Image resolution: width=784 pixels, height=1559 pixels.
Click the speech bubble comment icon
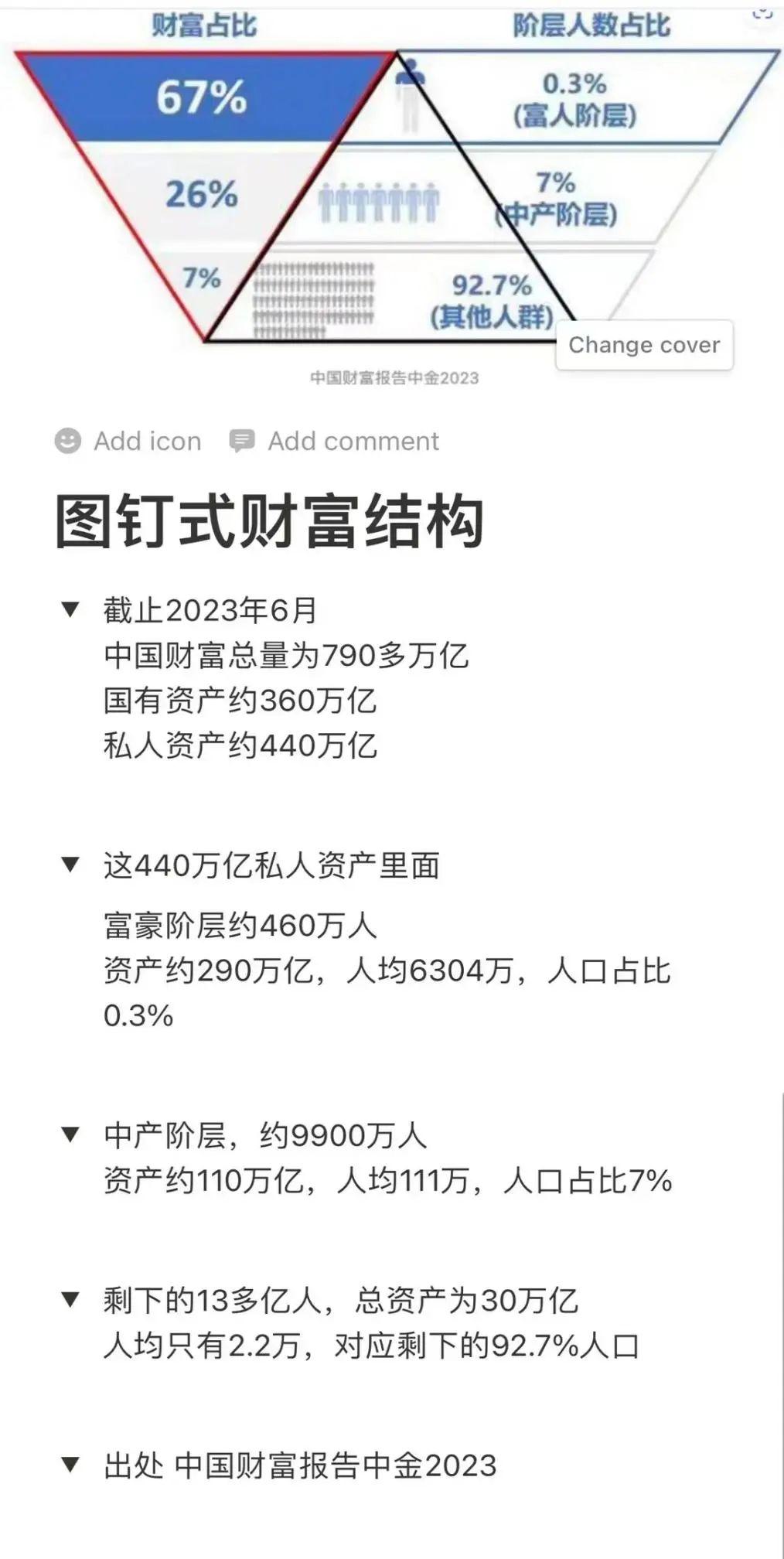coord(242,439)
